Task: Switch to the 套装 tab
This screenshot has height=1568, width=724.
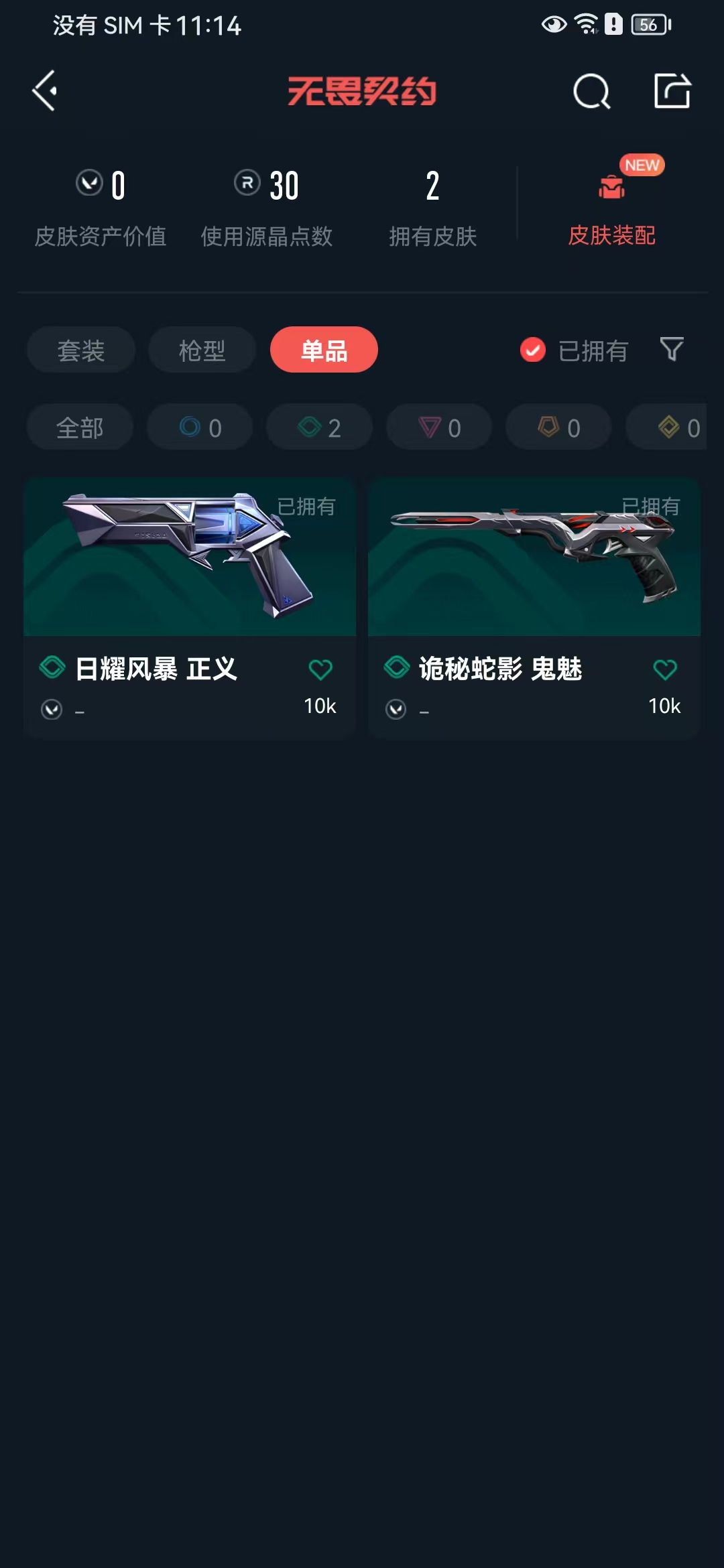Action: click(x=81, y=350)
